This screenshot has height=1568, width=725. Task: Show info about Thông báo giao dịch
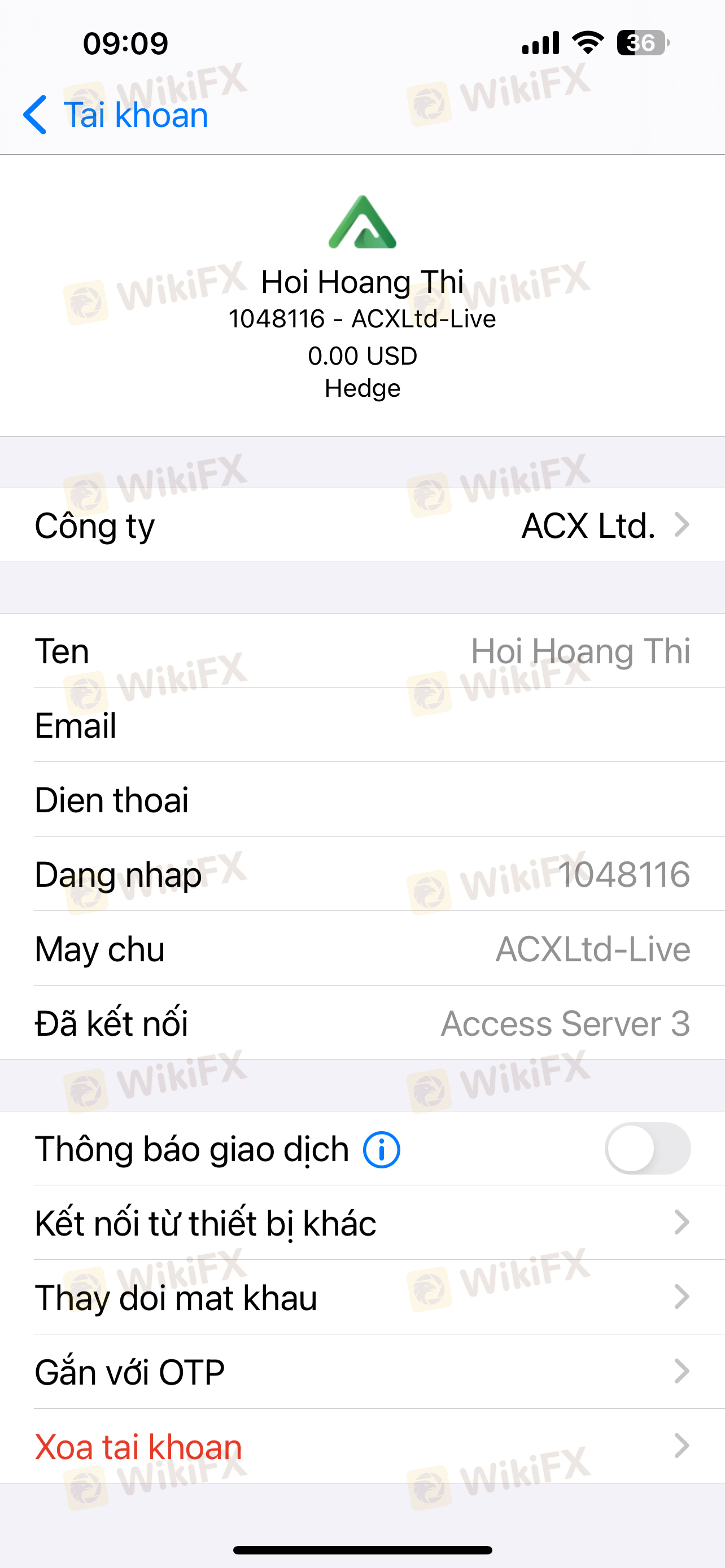click(x=382, y=1150)
